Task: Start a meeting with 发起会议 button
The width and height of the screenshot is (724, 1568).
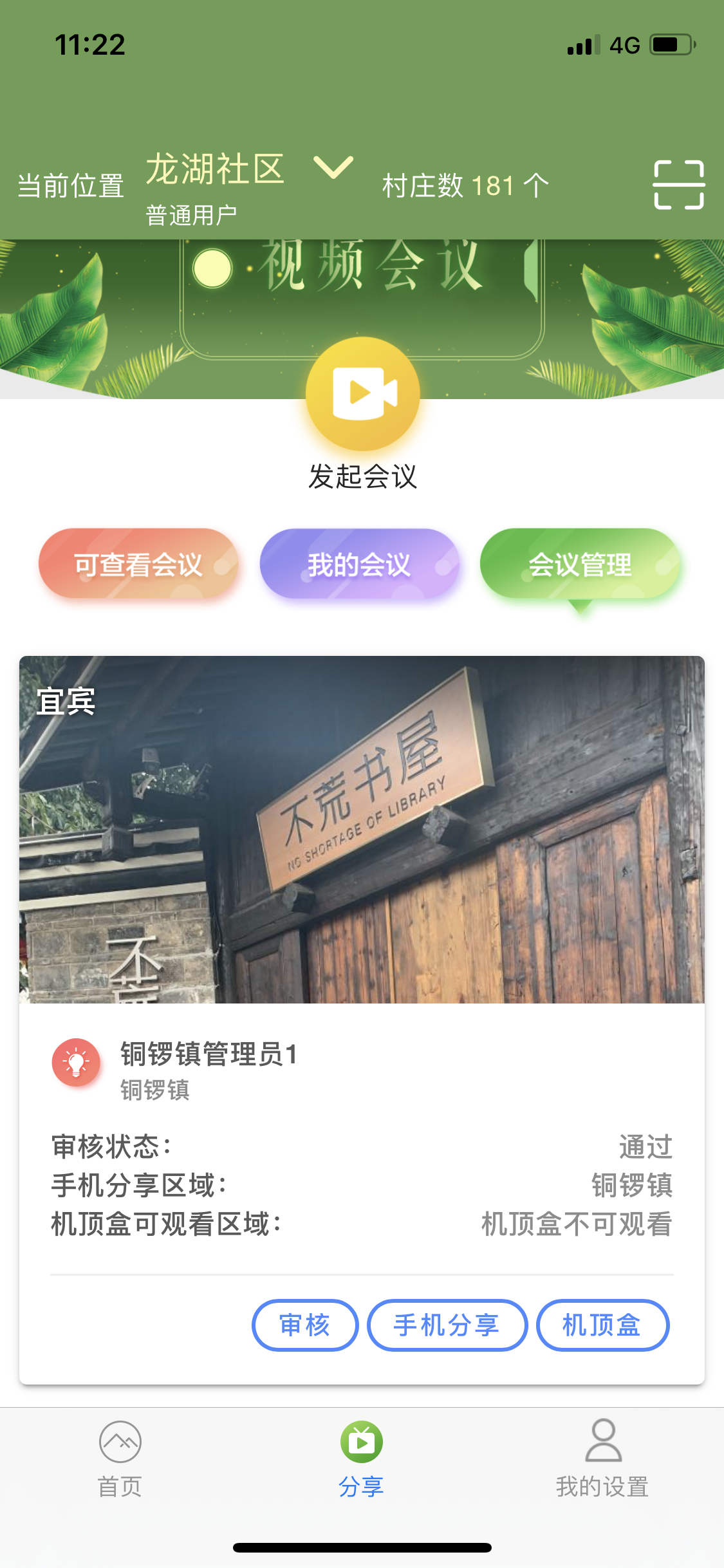Action: coord(363,394)
